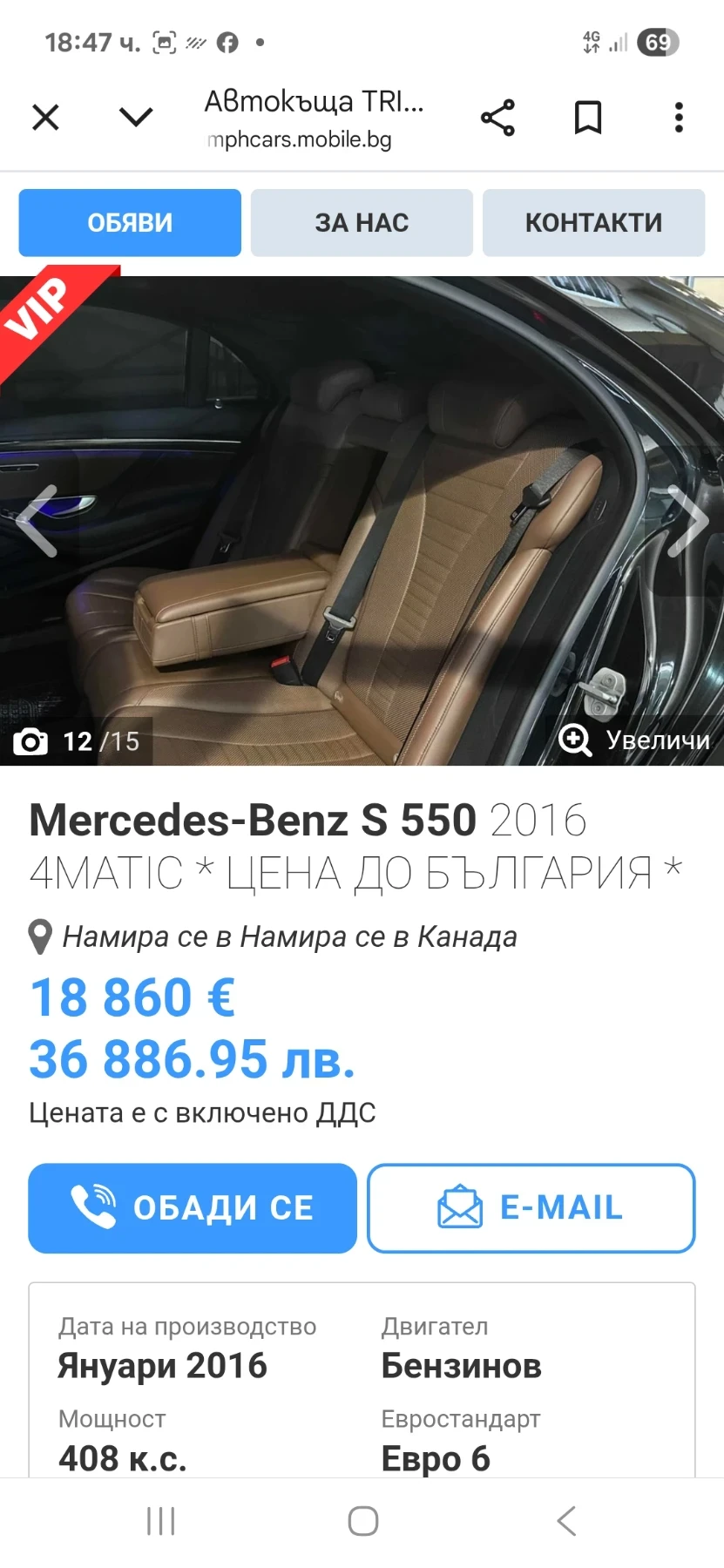Bookmark this page

pos(588,118)
